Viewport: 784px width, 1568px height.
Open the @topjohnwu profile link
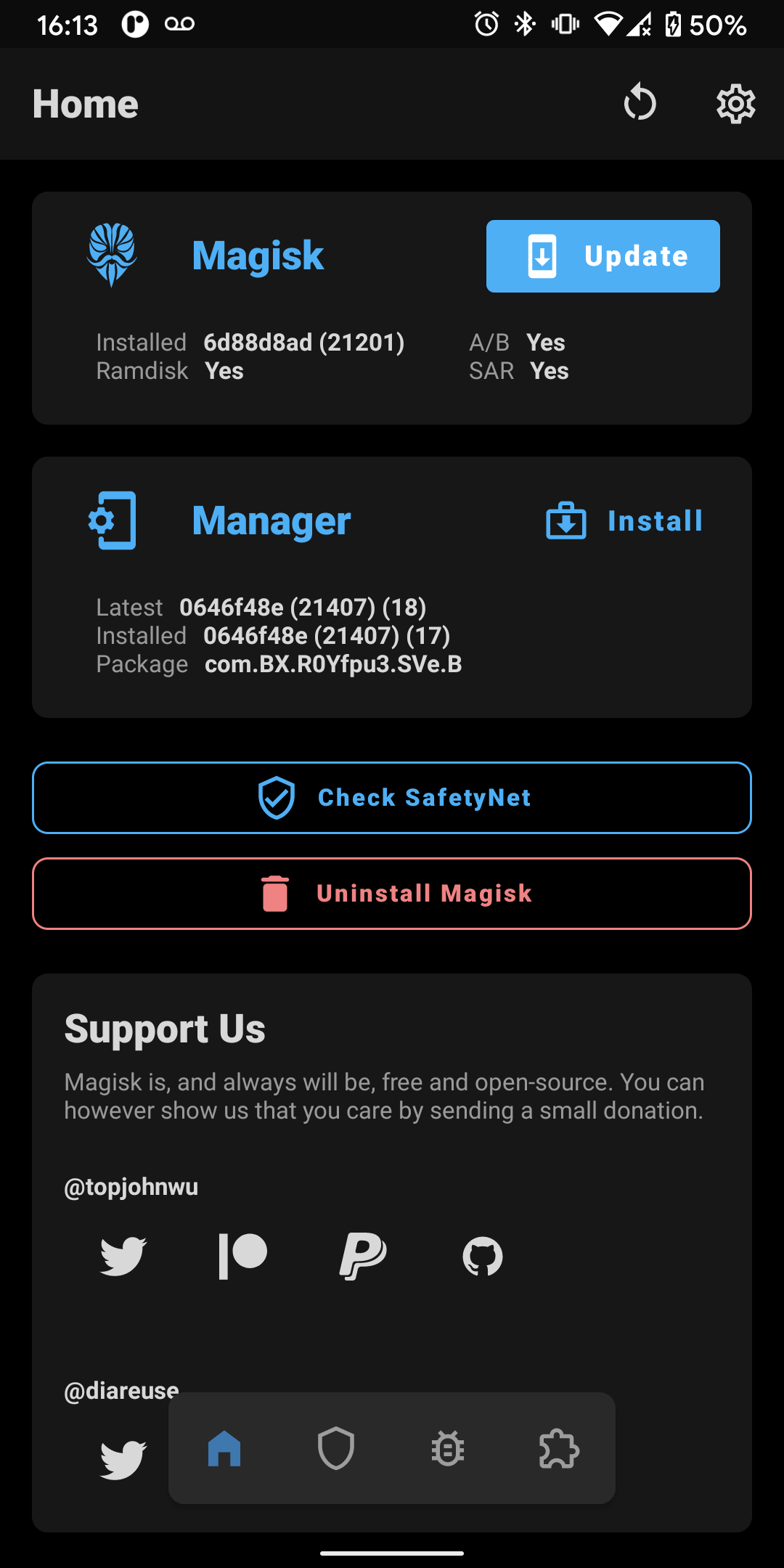[131, 1186]
